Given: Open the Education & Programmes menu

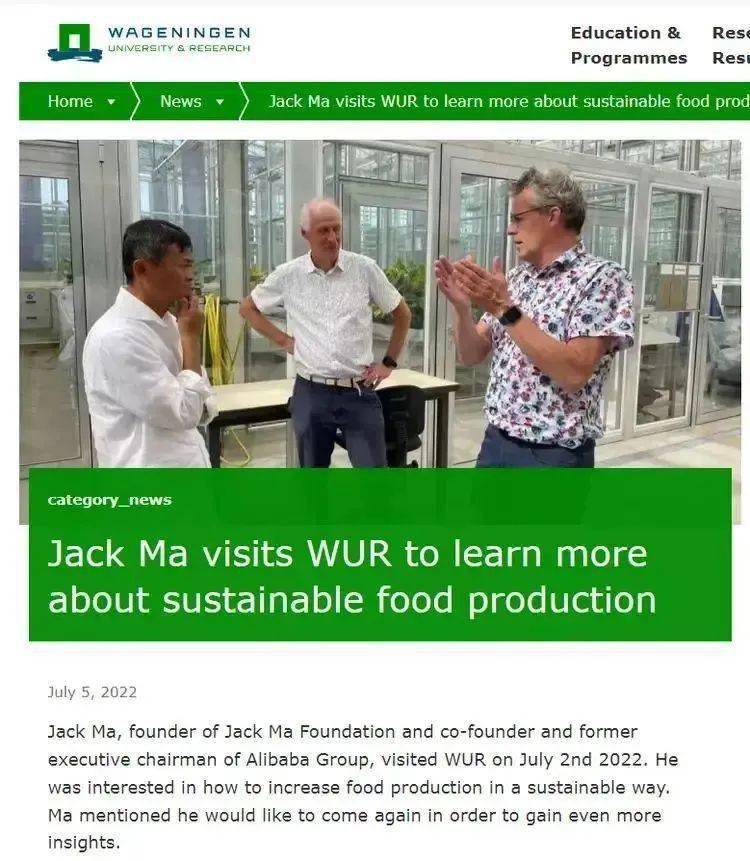Looking at the screenshot, I should point(628,45).
